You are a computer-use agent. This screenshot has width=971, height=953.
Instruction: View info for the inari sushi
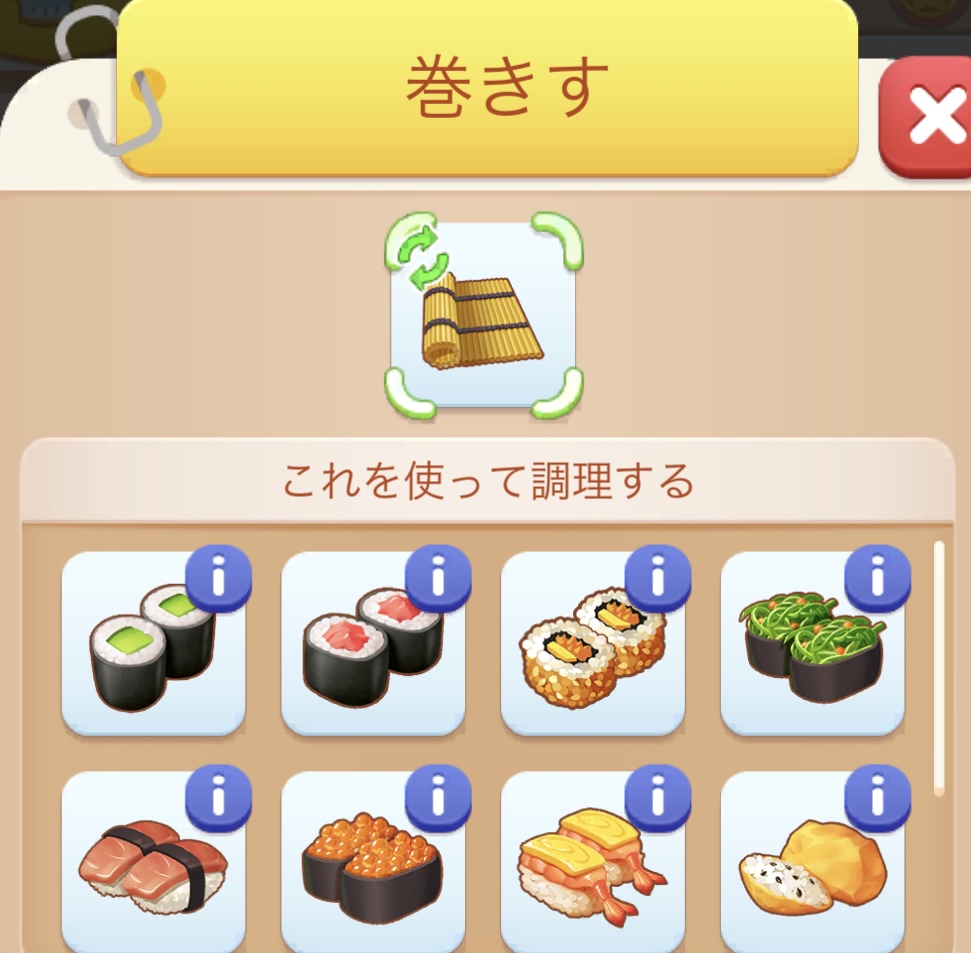(878, 798)
